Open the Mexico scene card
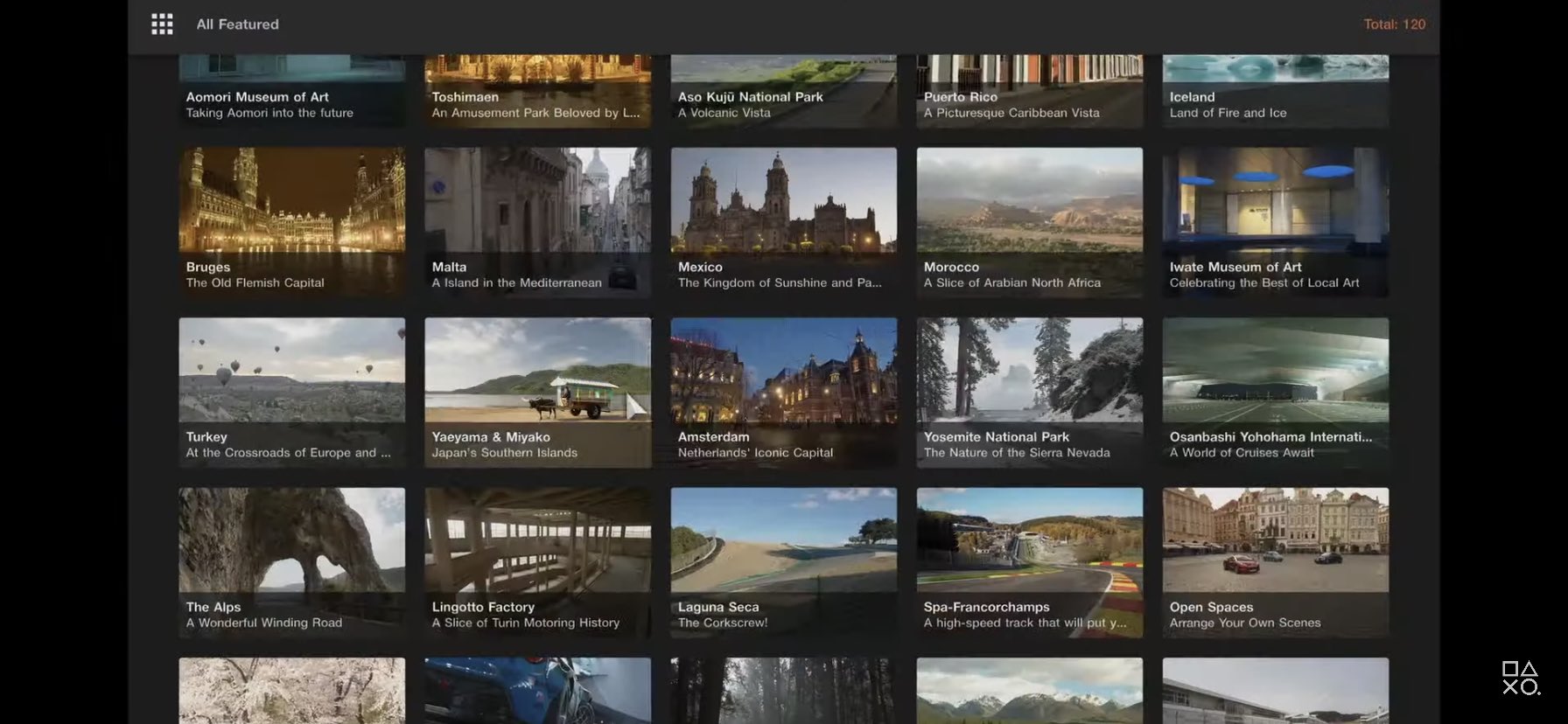 pos(784,222)
